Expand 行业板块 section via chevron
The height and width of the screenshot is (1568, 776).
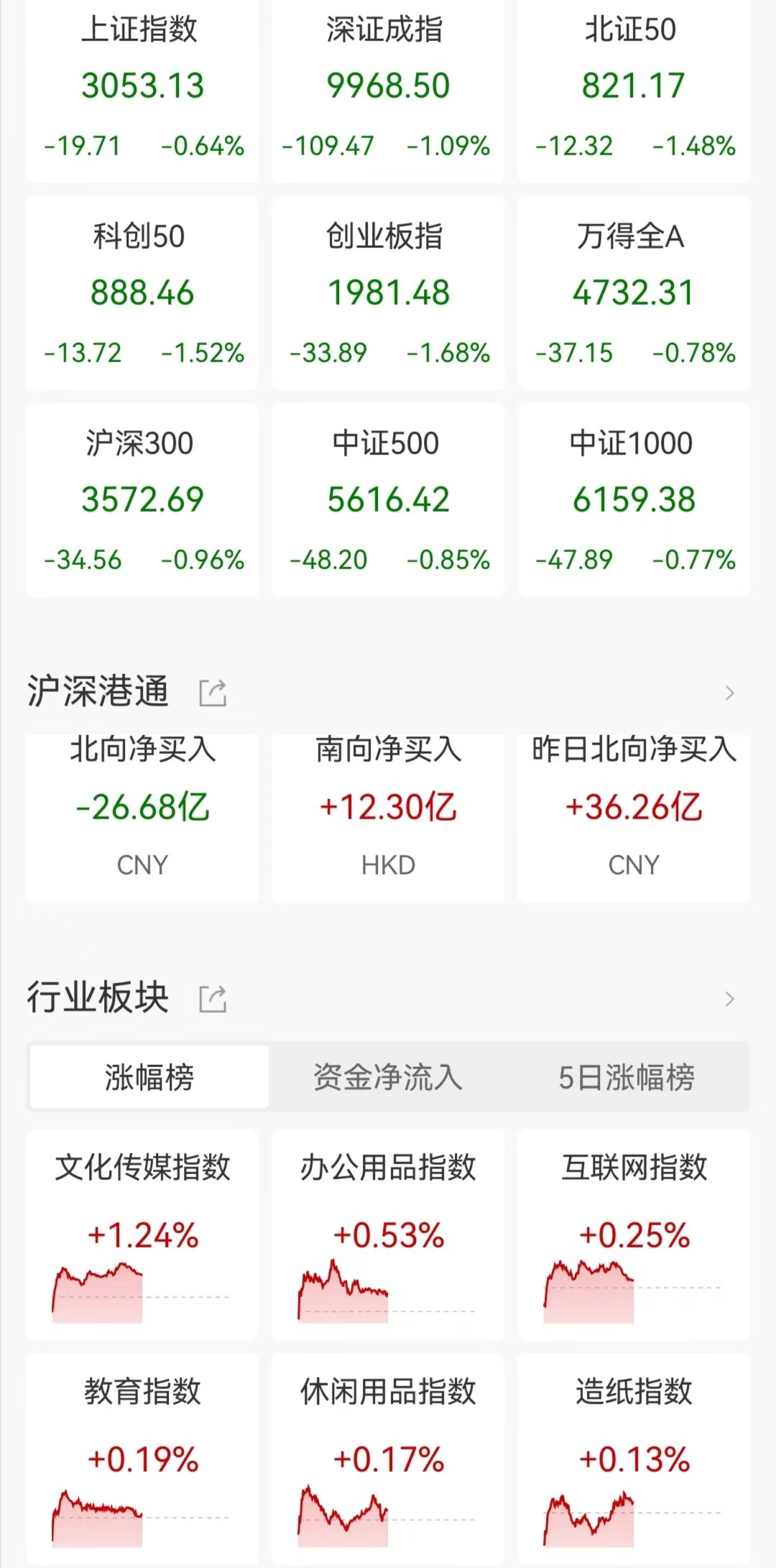pos(729,999)
